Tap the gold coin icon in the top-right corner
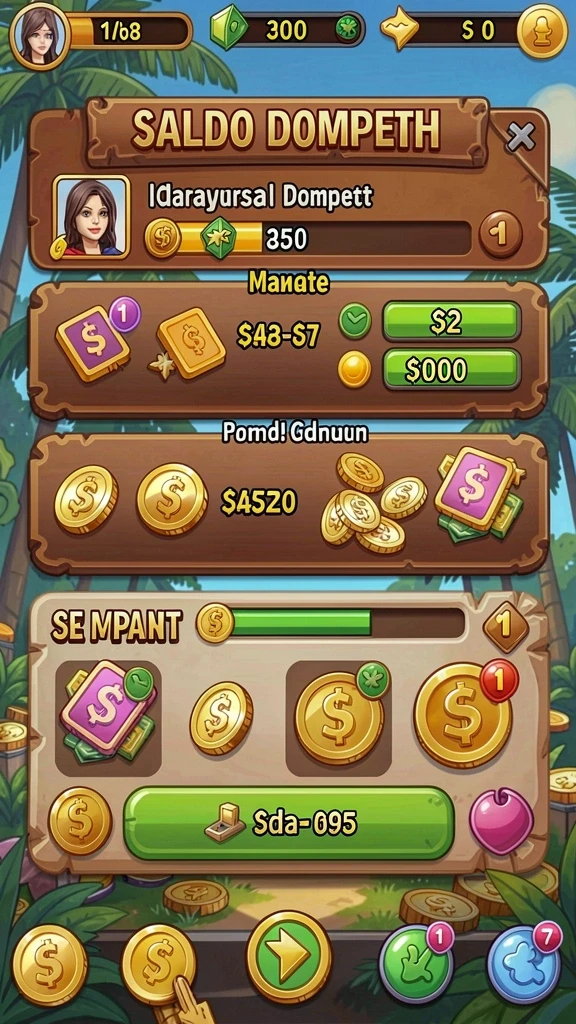Screen dimensions: 576x1024 point(542,30)
